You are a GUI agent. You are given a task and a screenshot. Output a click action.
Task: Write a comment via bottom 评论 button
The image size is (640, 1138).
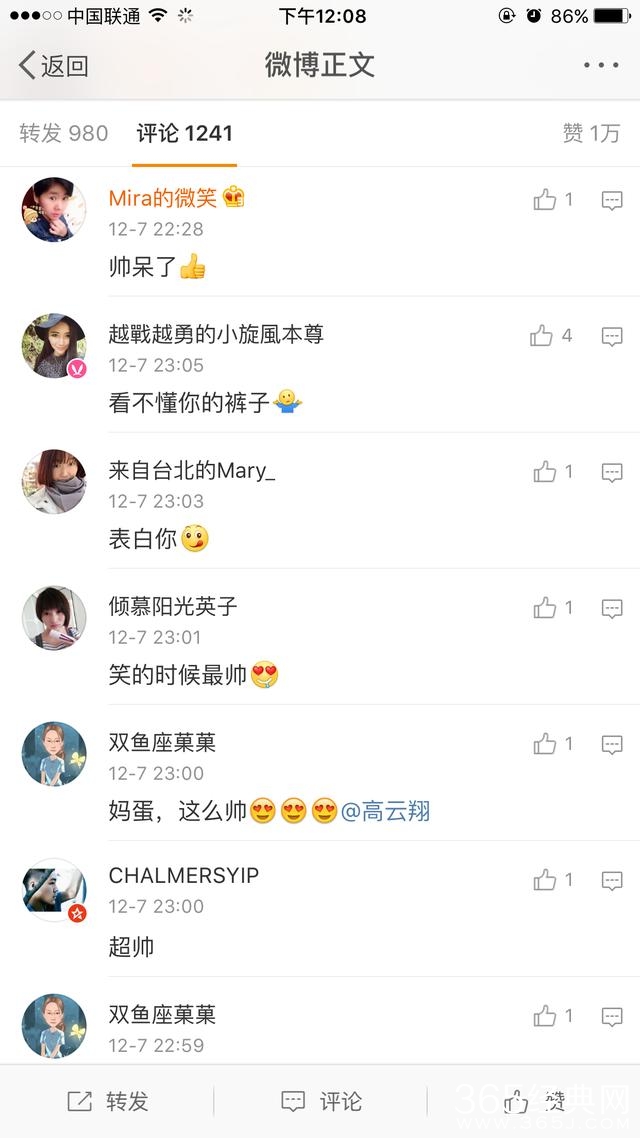tap(321, 1101)
